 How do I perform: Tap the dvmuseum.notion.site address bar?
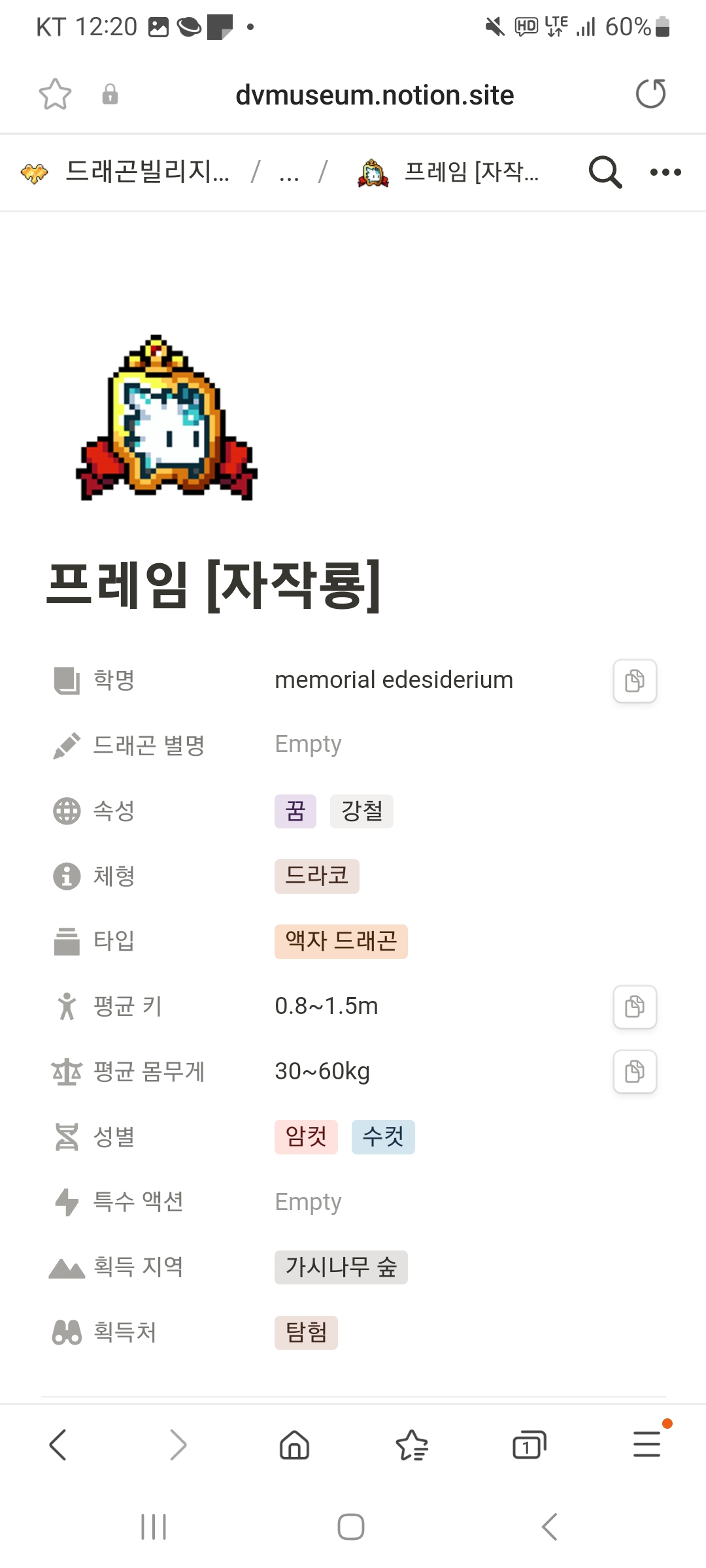click(x=374, y=95)
